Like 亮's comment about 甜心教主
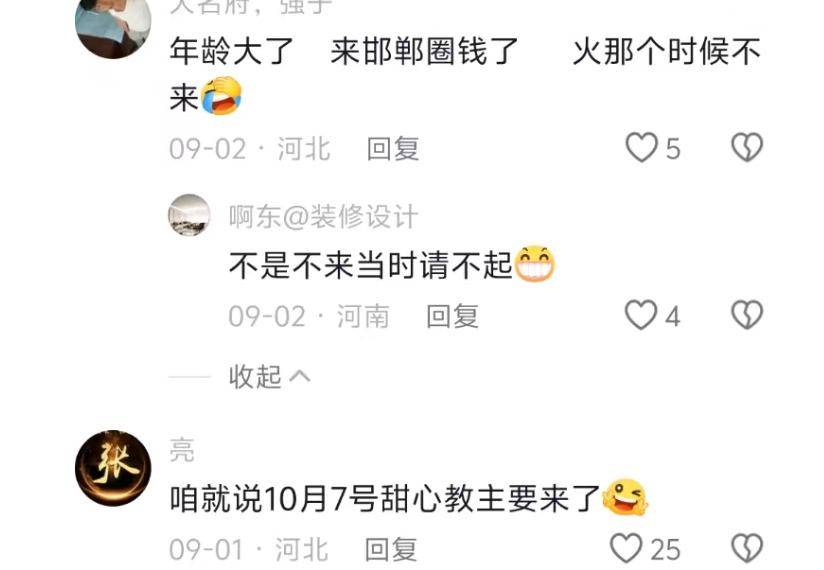The width and height of the screenshot is (824, 570). [626, 548]
